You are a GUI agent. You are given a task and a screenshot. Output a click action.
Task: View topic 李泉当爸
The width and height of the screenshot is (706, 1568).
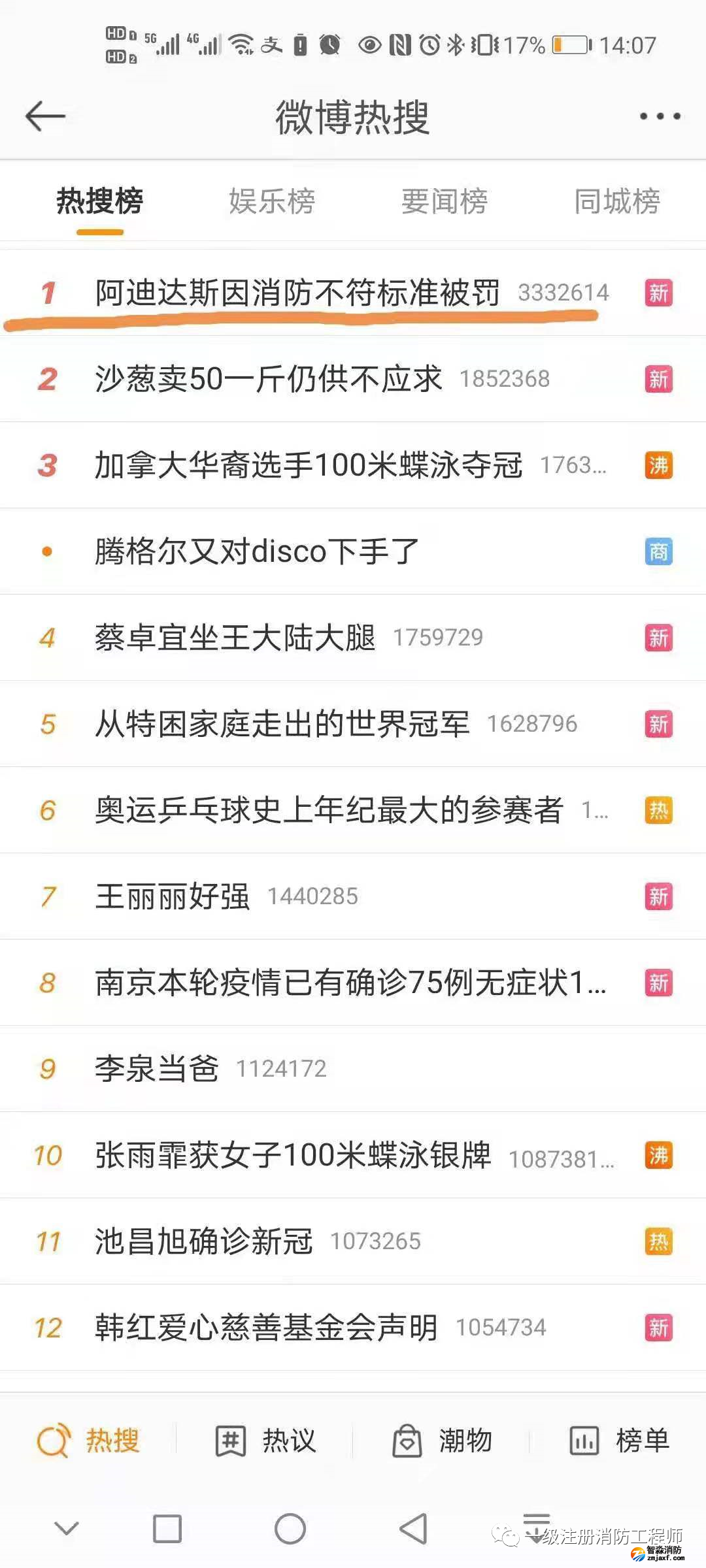click(157, 1069)
